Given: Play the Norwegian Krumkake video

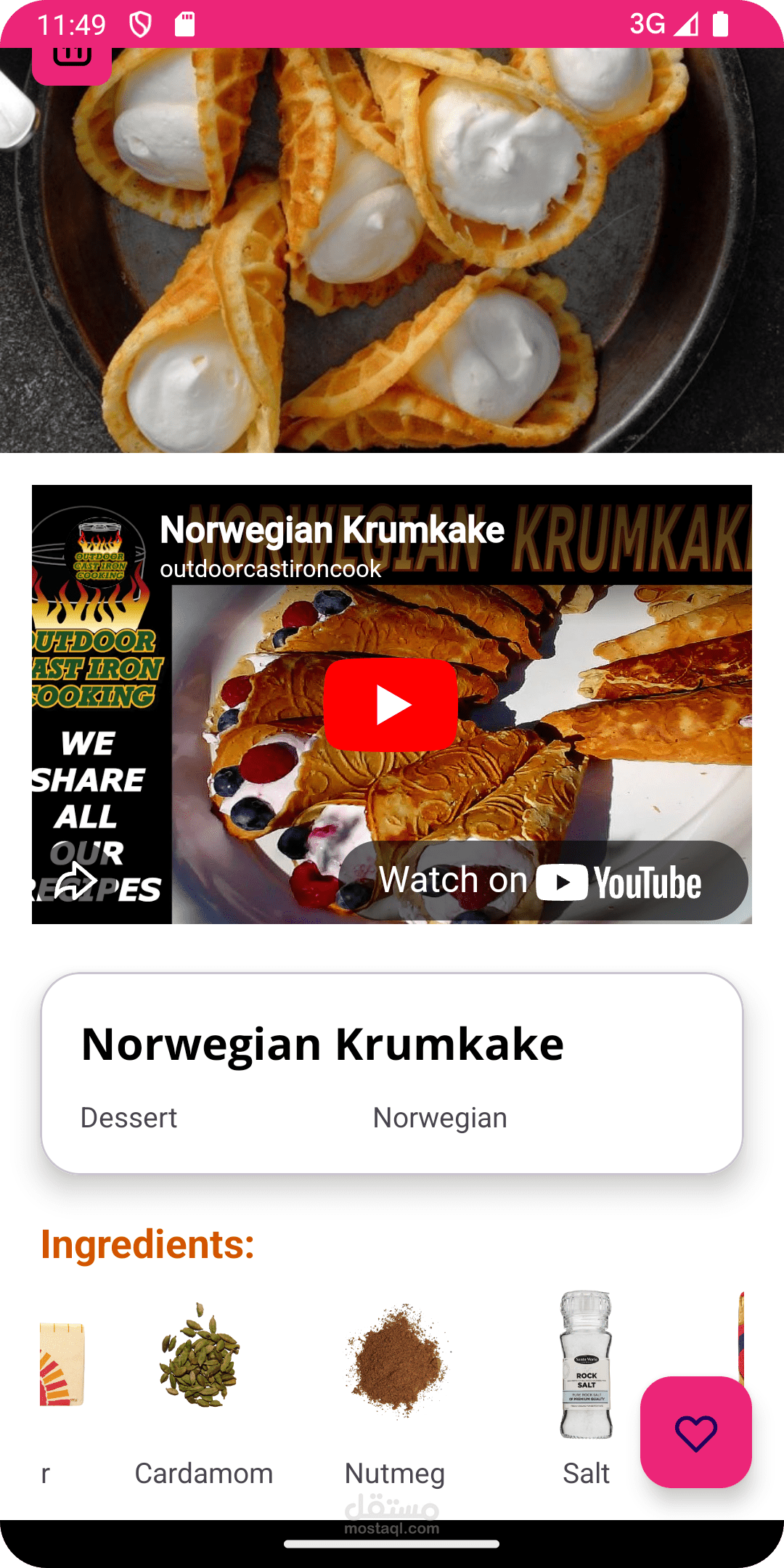Looking at the screenshot, I should click(x=391, y=704).
